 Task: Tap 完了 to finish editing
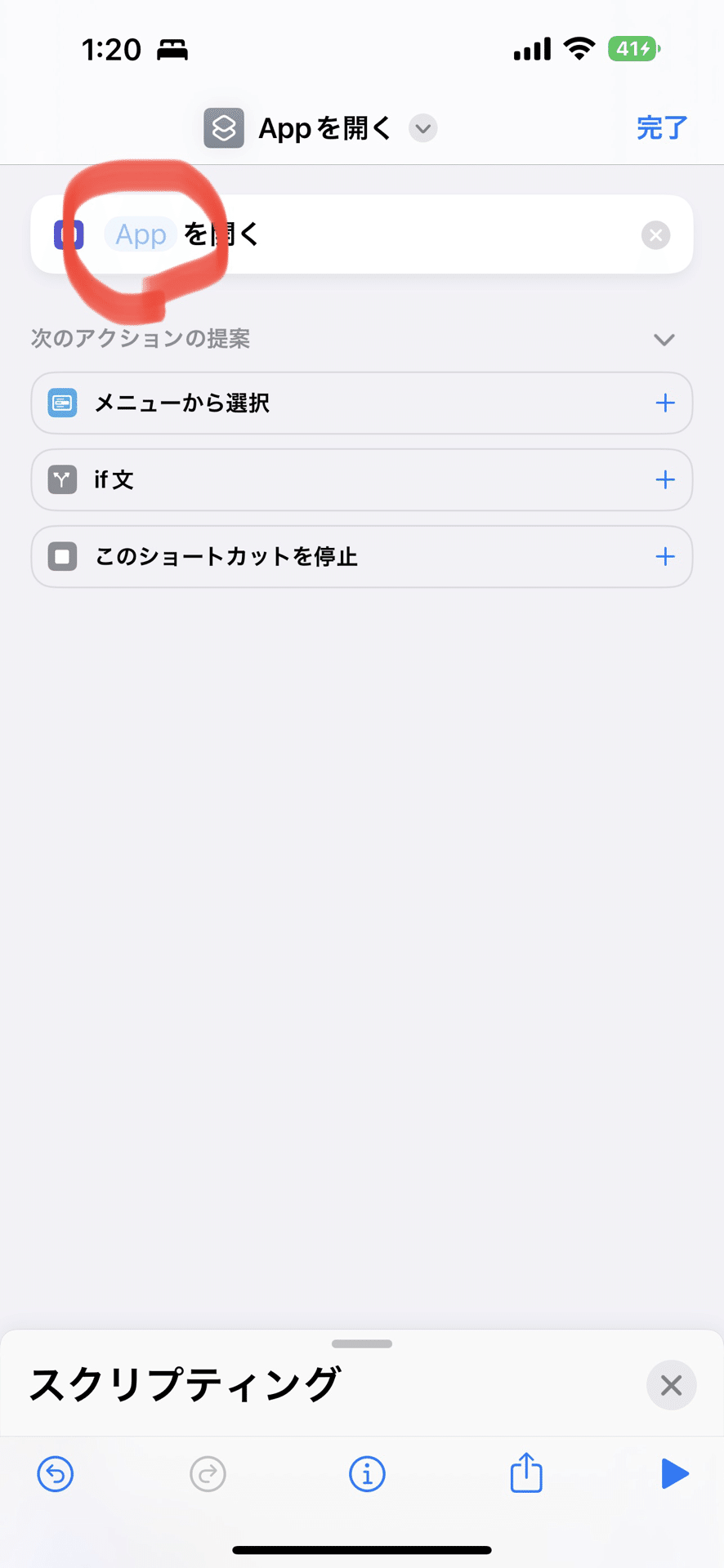point(661,128)
